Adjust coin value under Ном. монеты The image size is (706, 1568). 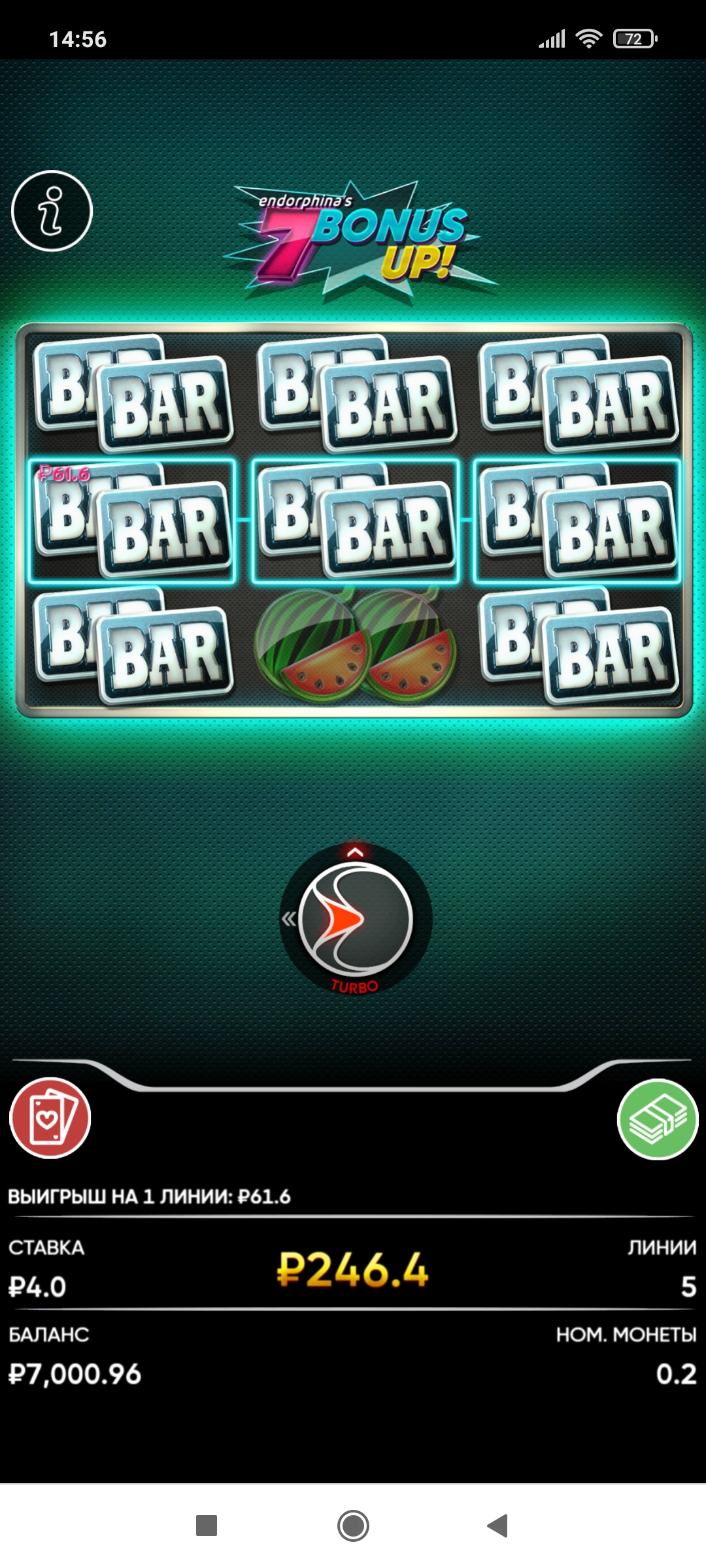point(676,1373)
